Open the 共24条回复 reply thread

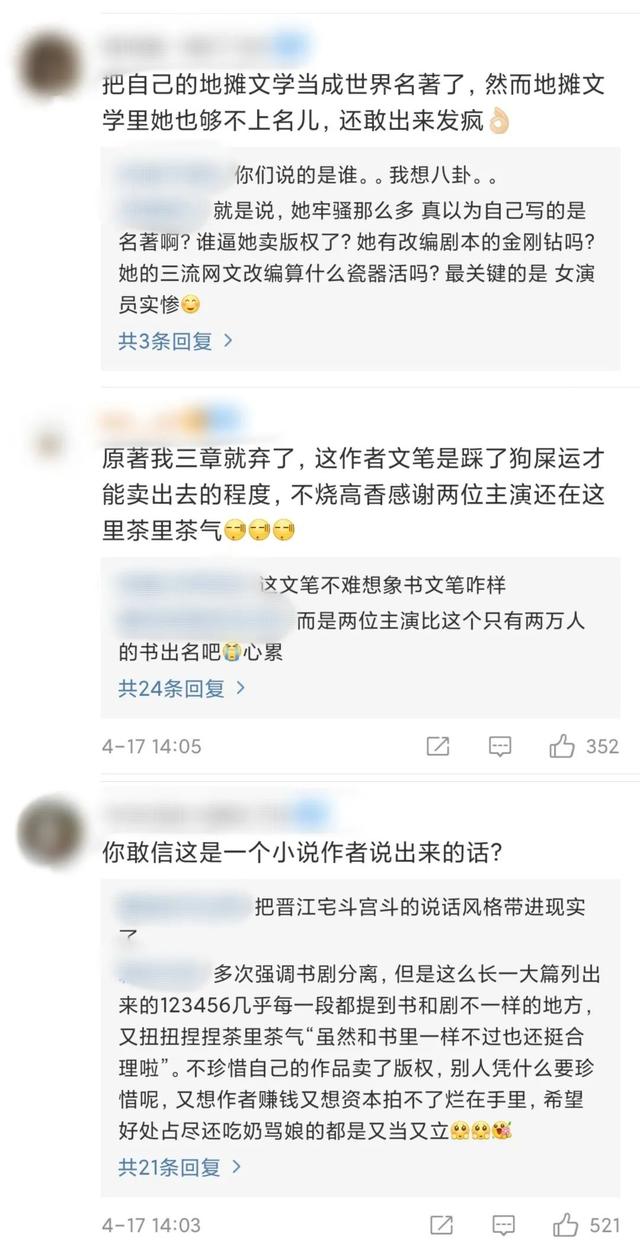[182, 688]
